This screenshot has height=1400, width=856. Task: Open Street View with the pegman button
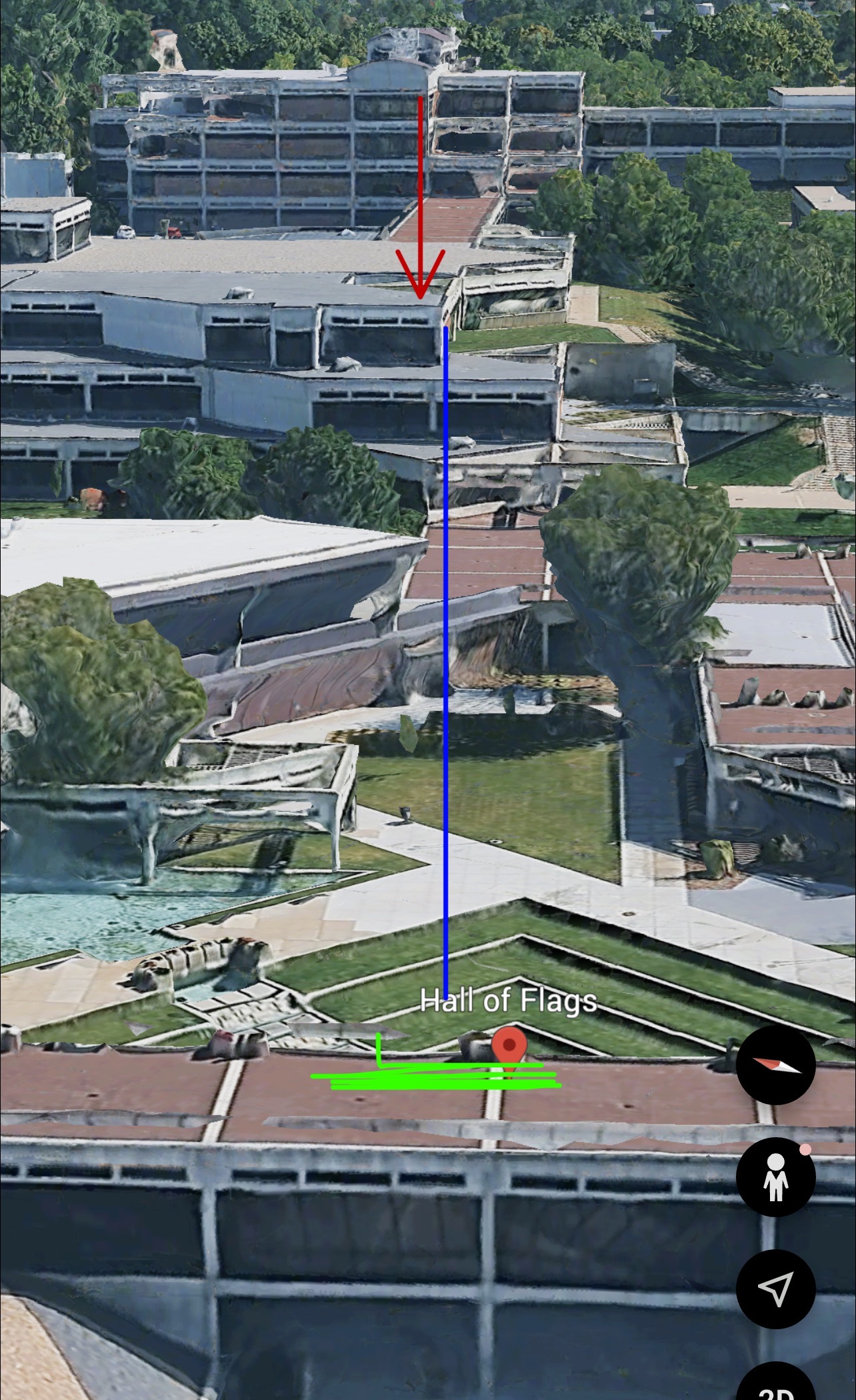(x=775, y=1177)
